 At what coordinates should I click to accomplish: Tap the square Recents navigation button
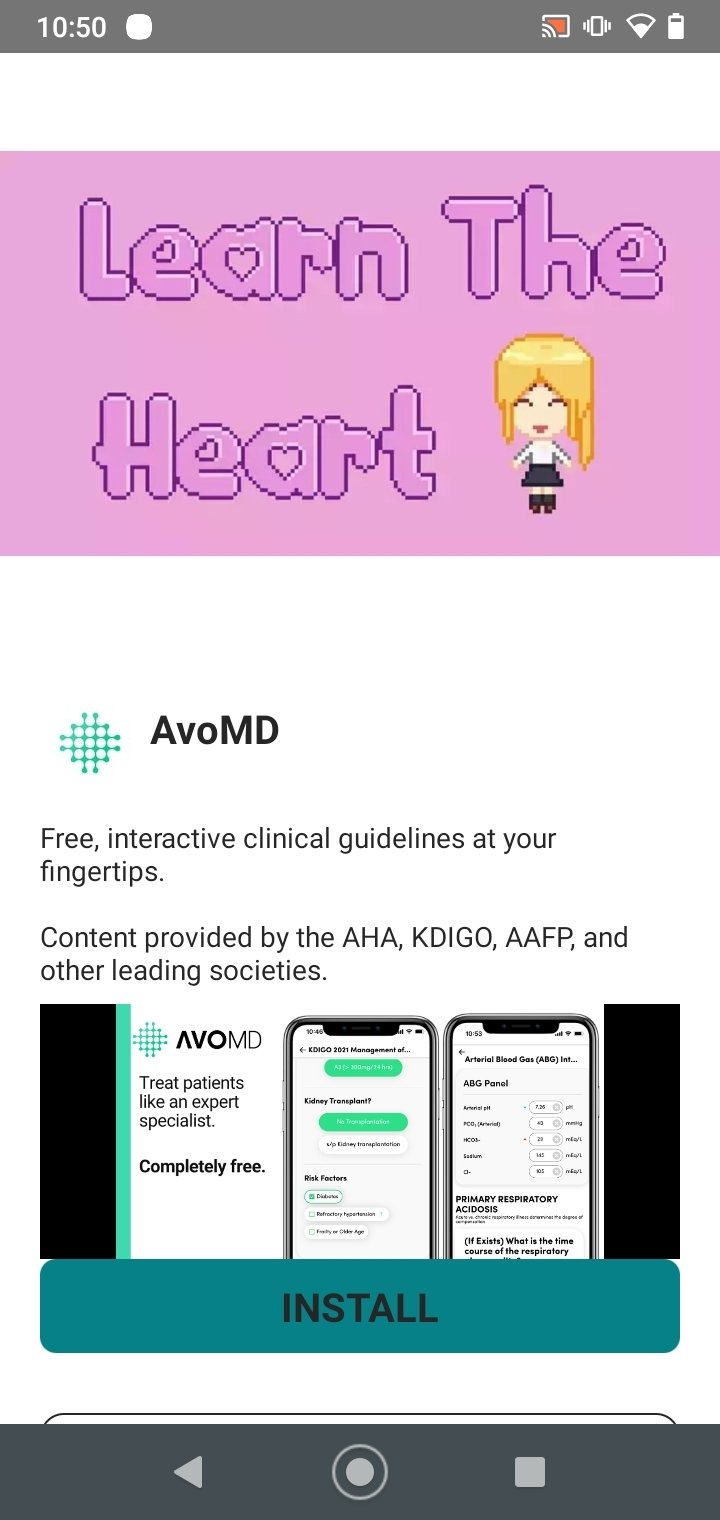tap(530, 1471)
